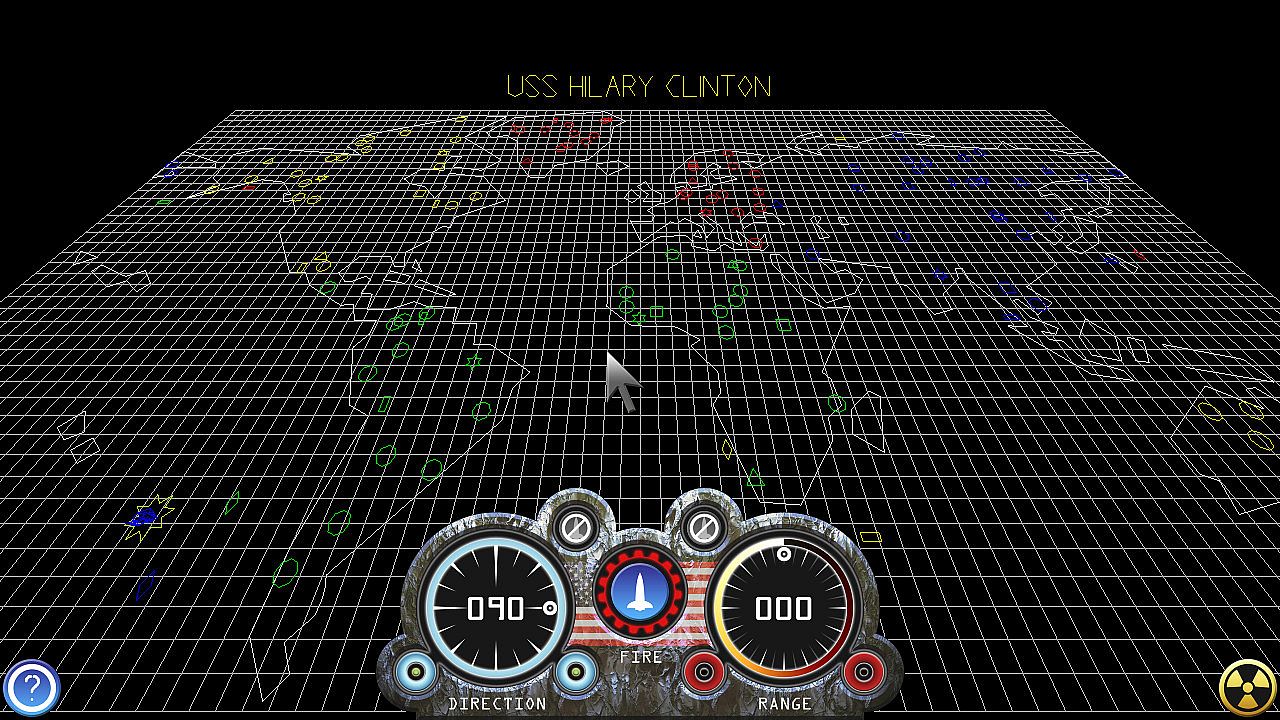Viewport: 1280px width, 720px height.
Task: Tap the yellow nuclear radiation button
Action: pyautogui.click(x=1247, y=688)
